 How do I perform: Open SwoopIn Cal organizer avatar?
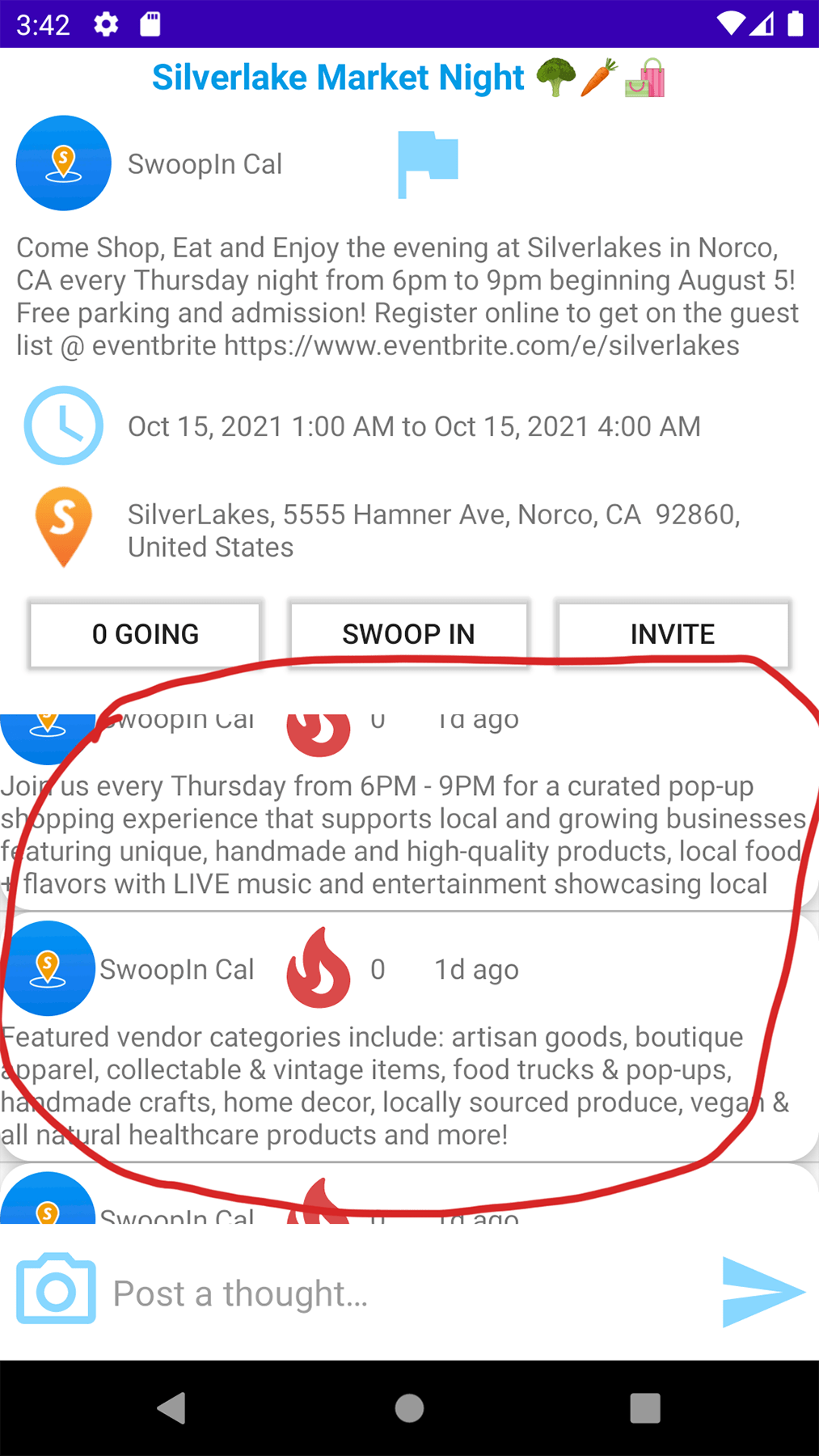pyautogui.click(x=63, y=163)
